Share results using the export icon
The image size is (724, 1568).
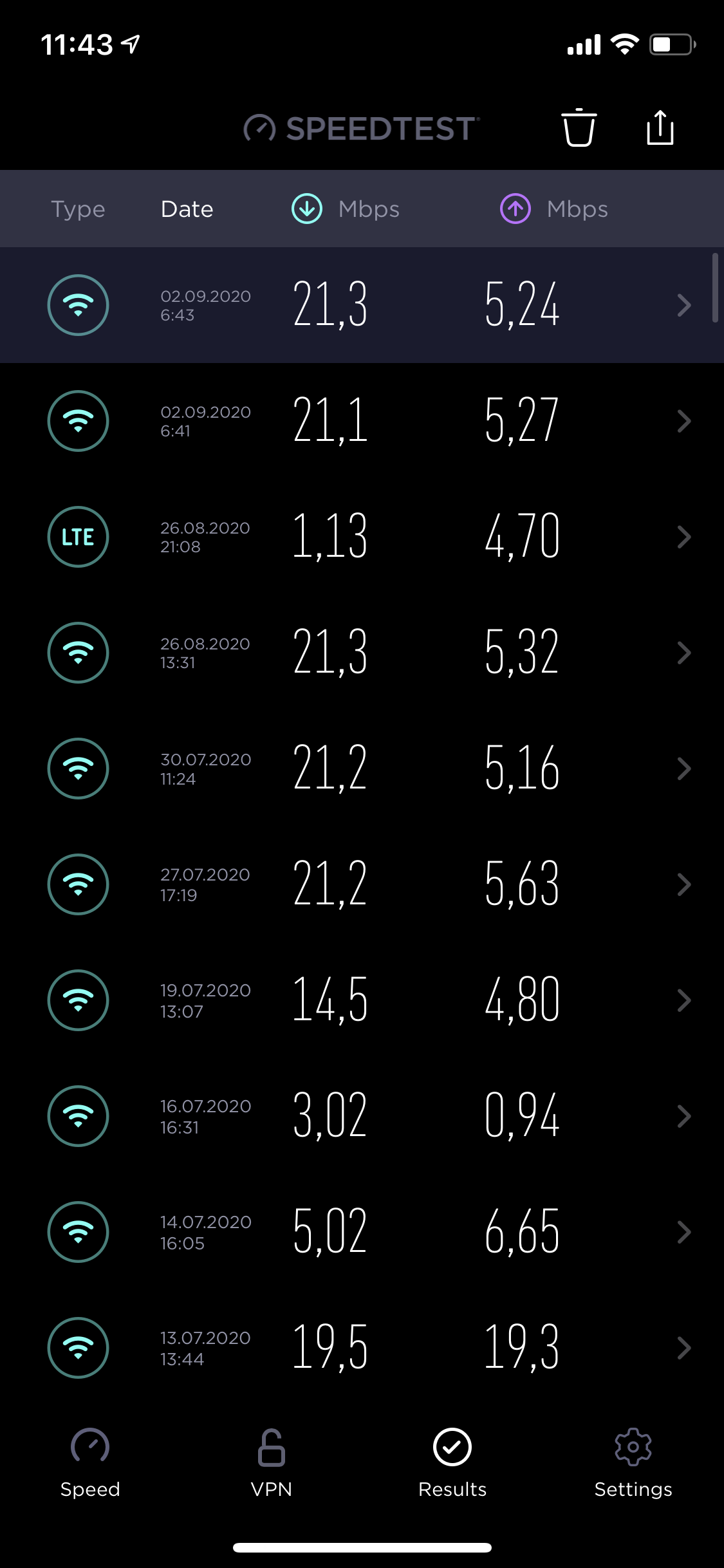pos(660,128)
